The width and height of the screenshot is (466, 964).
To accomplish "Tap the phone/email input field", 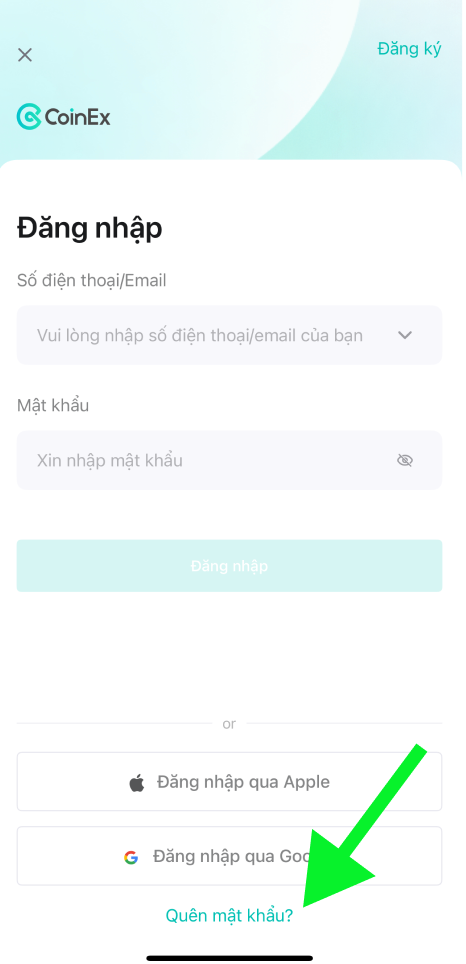I will click(229, 335).
